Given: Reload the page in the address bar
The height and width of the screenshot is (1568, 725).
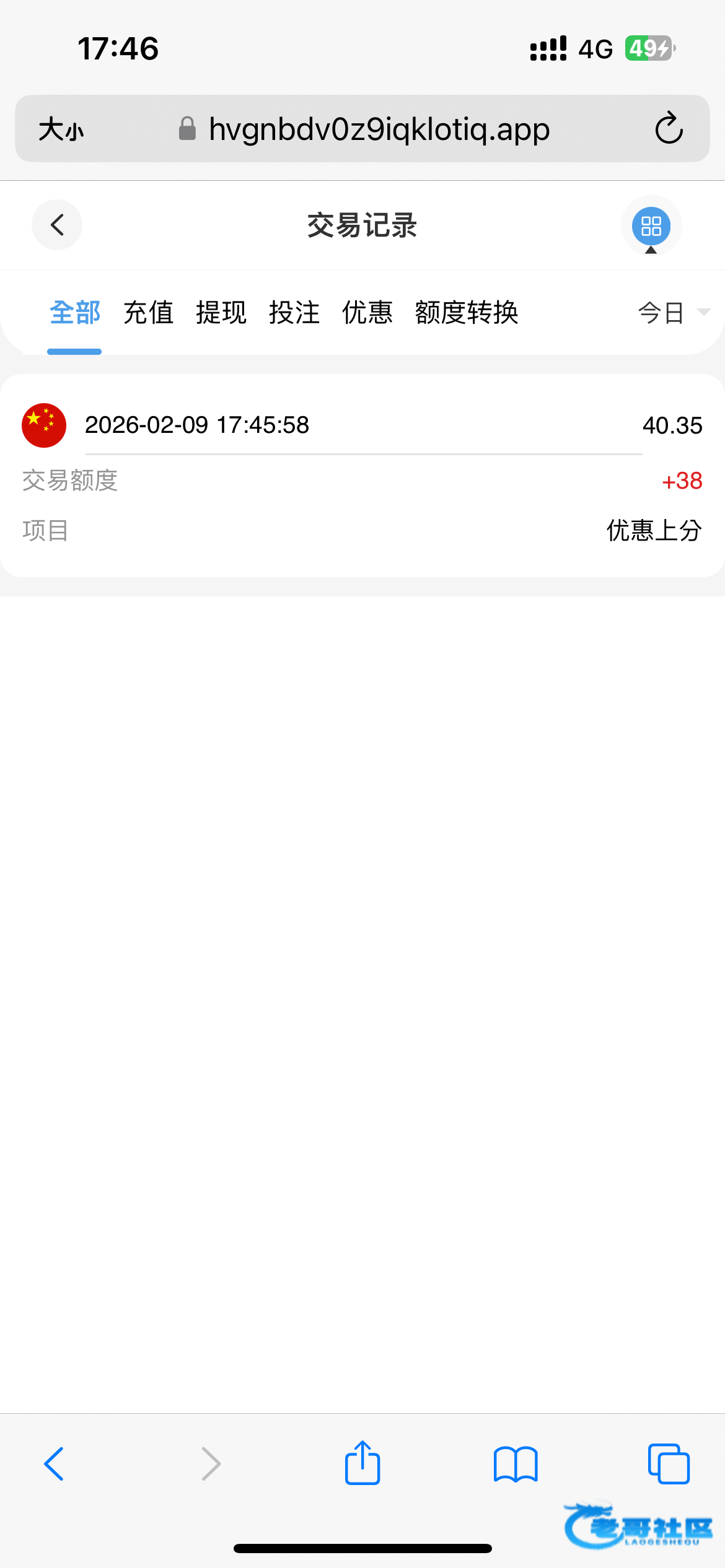Looking at the screenshot, I should pyautogui.click(x=669, y=129).
